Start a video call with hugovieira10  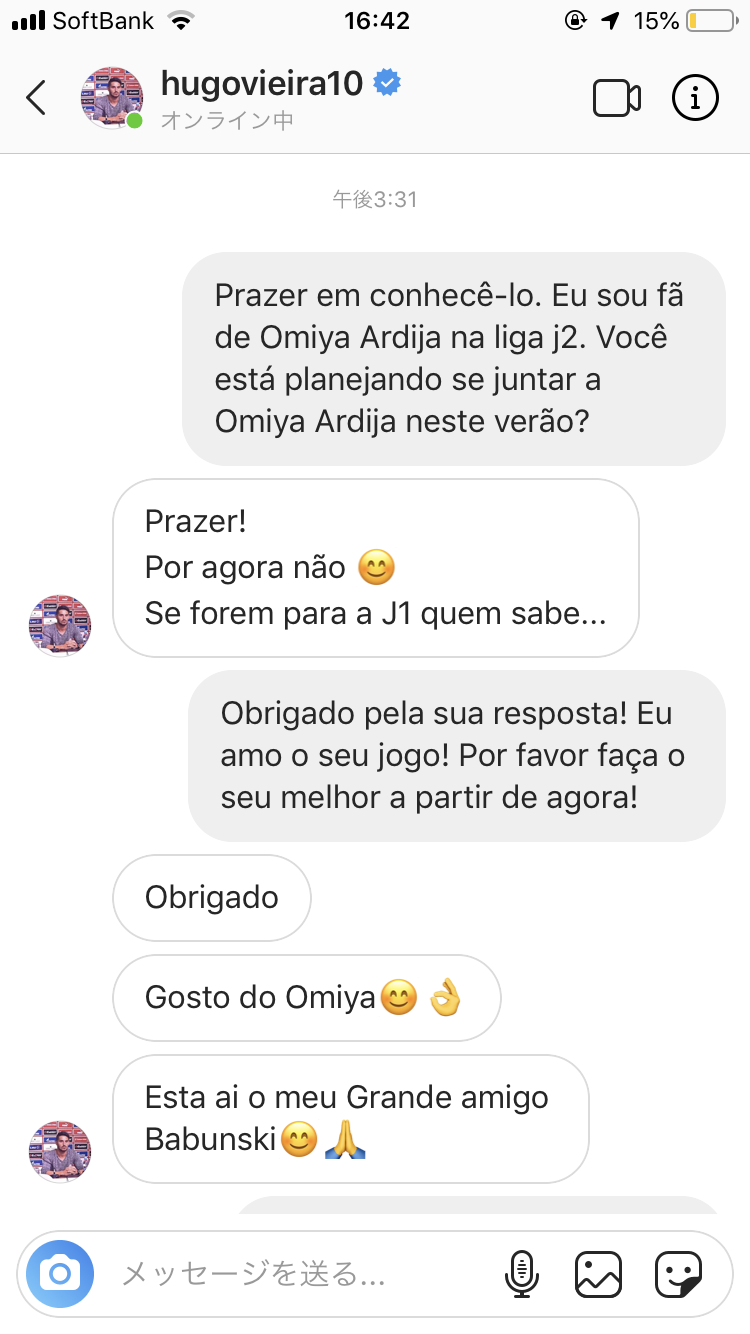click(616, 98)
